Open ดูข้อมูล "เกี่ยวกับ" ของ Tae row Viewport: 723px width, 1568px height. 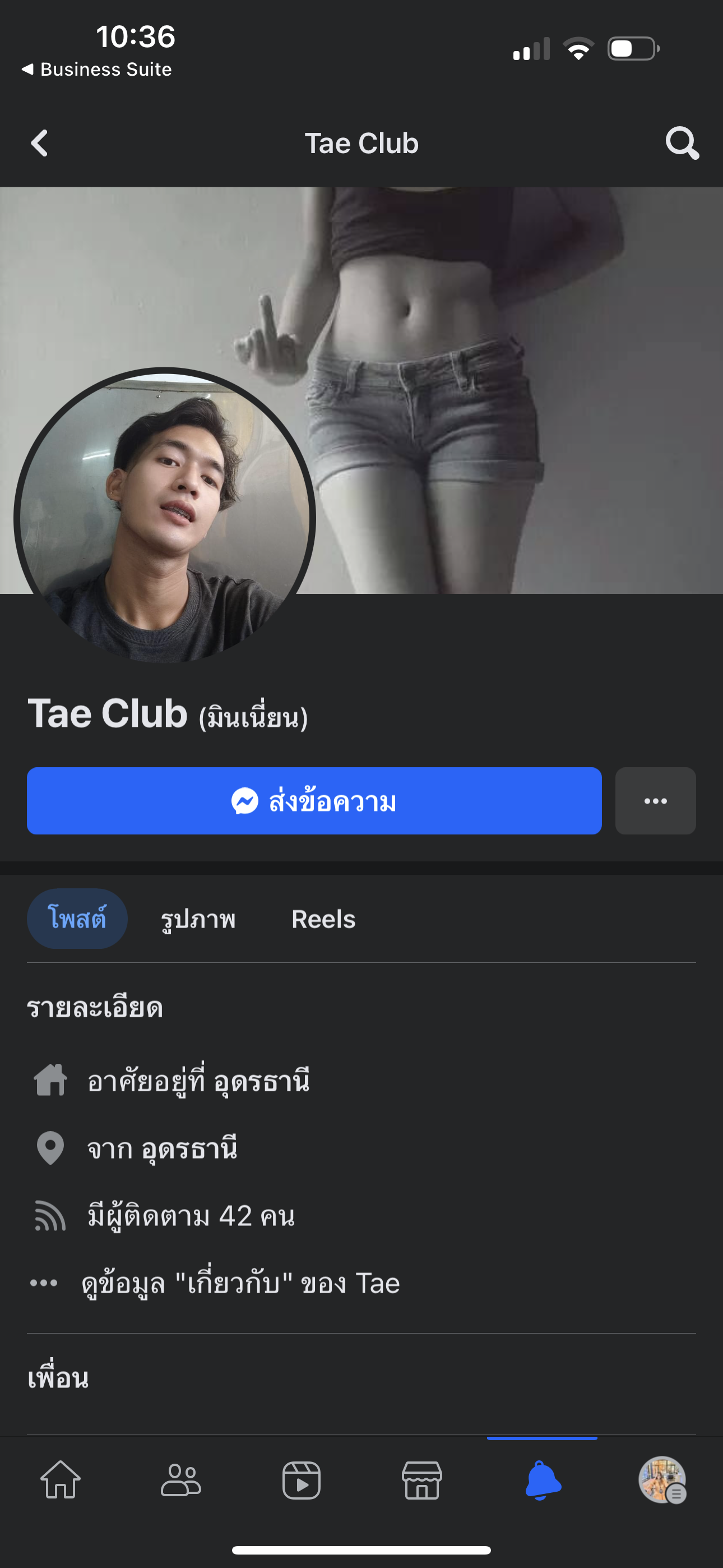240,1283
